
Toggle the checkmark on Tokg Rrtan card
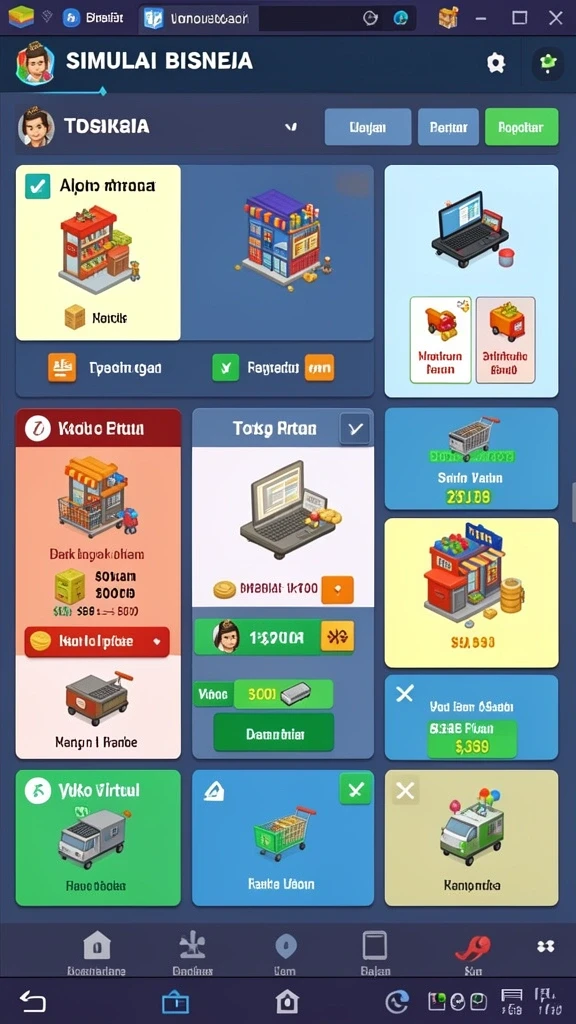point(355,429)
